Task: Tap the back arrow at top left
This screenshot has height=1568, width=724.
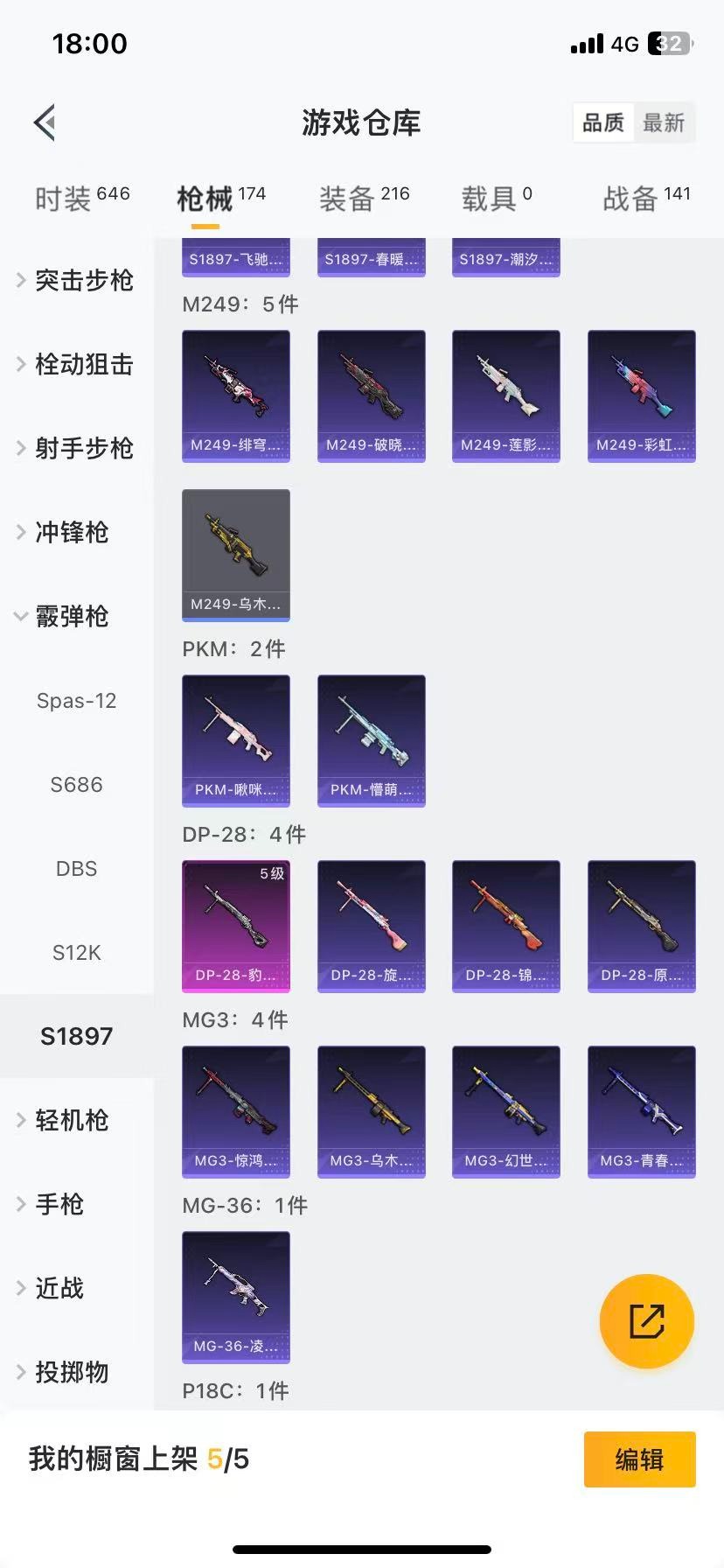Action: click(44, 122)
